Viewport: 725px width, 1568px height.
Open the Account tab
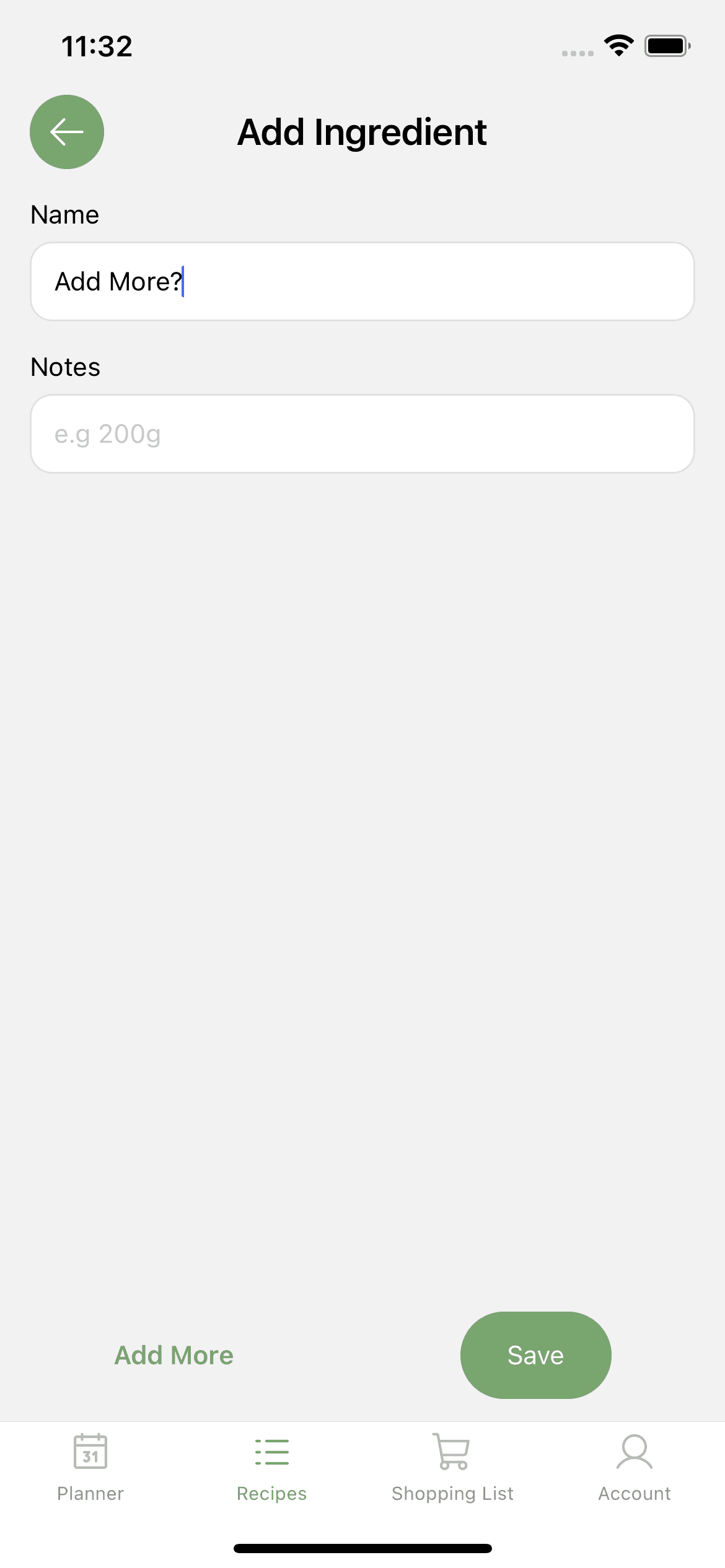click(x=634, y=1467)
